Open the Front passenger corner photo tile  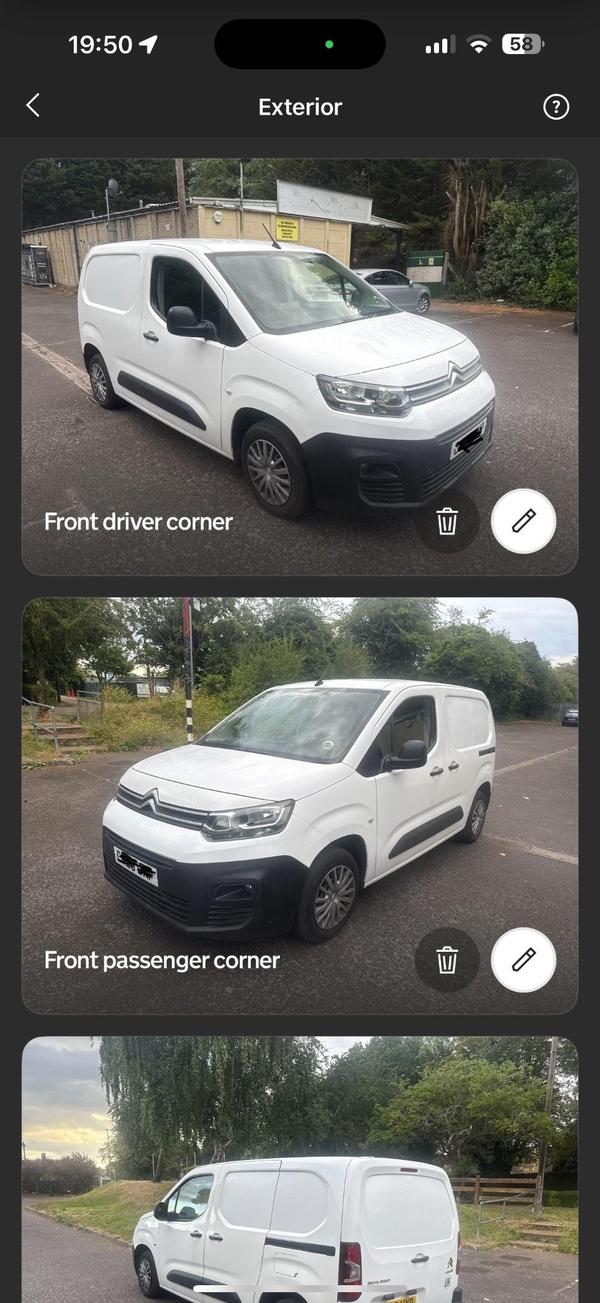click(300, 806)
